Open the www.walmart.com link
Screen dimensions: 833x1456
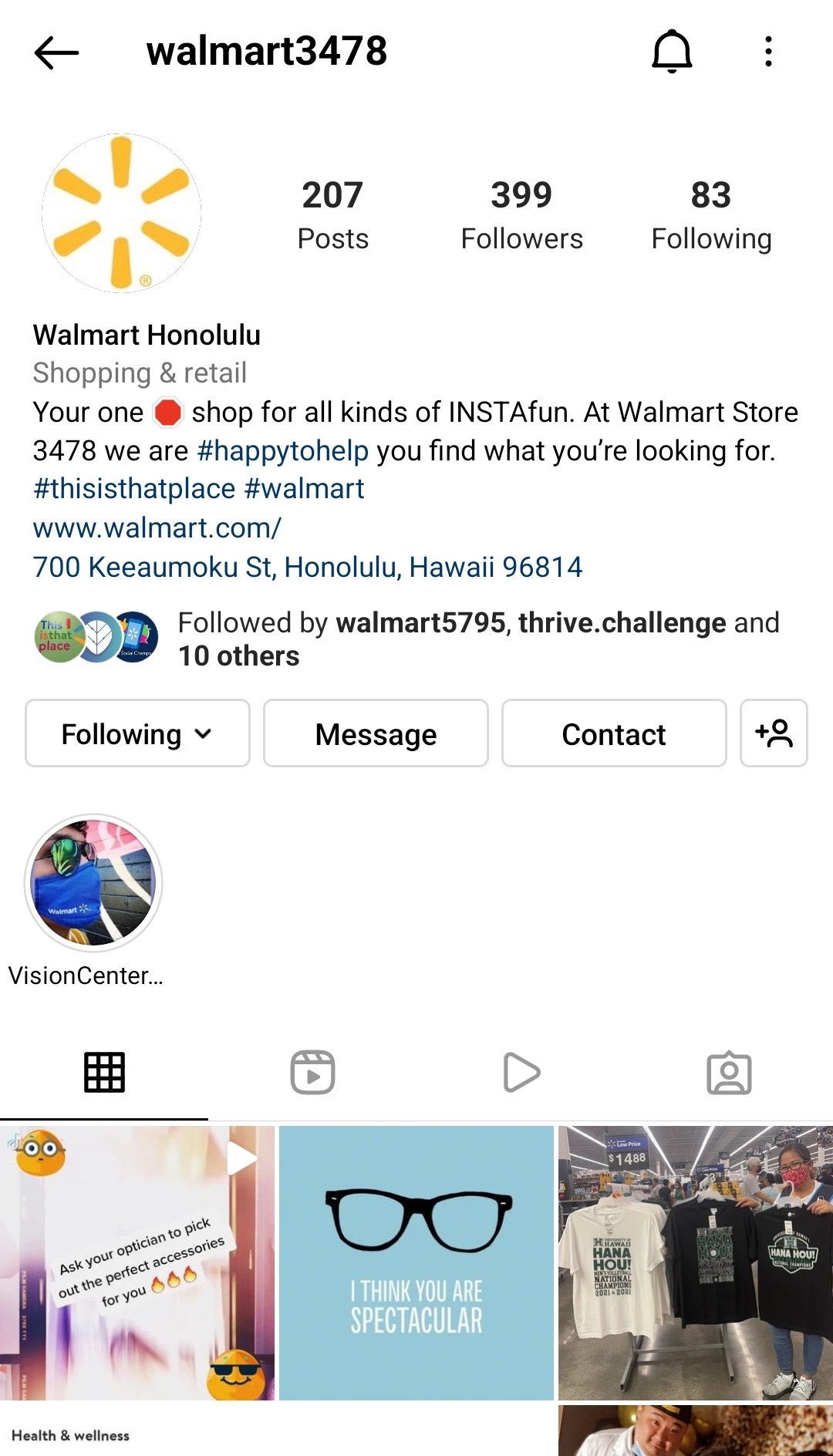[x=157, y=527]
